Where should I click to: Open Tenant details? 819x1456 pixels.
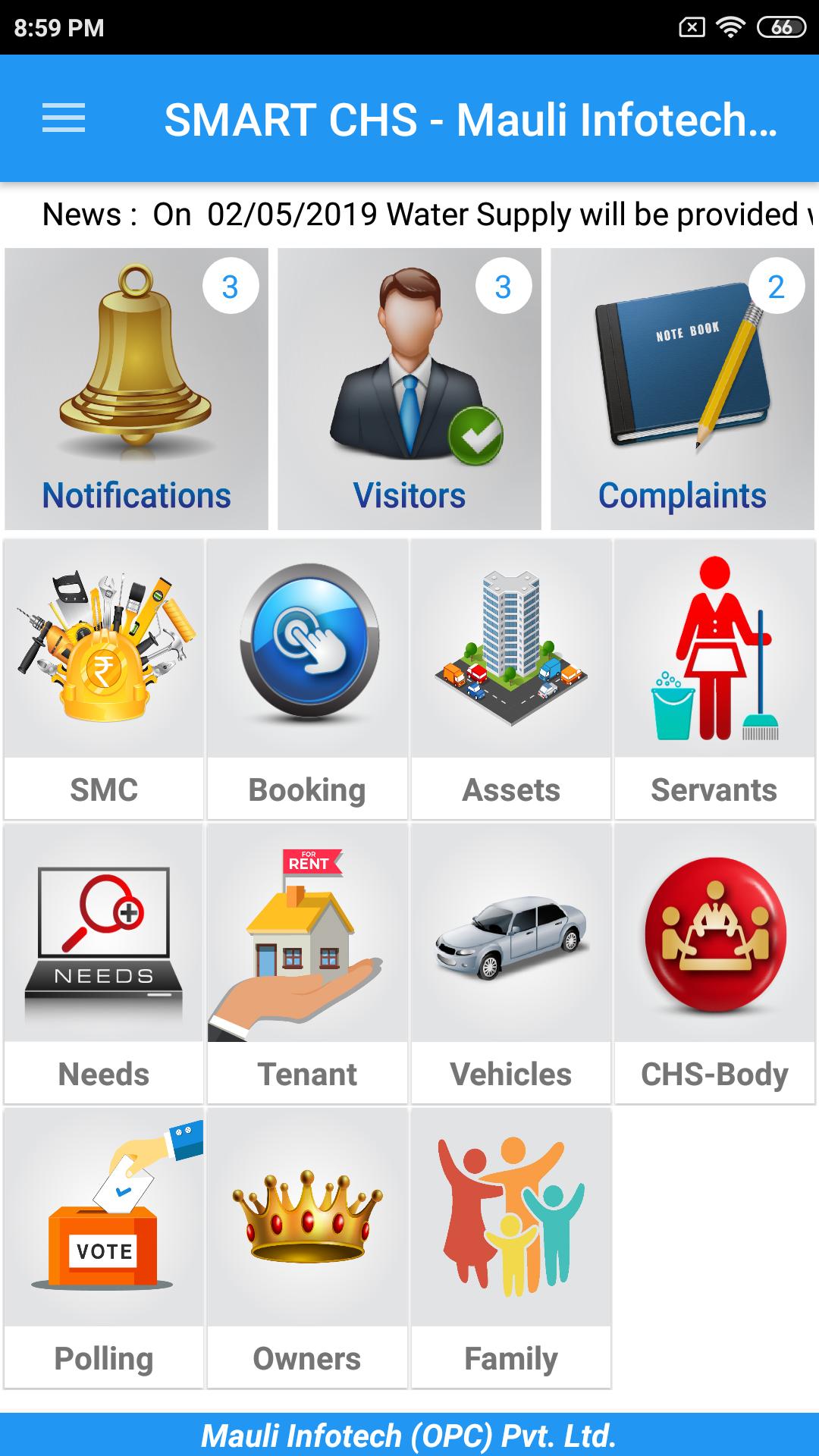click(x=307, y=963)
